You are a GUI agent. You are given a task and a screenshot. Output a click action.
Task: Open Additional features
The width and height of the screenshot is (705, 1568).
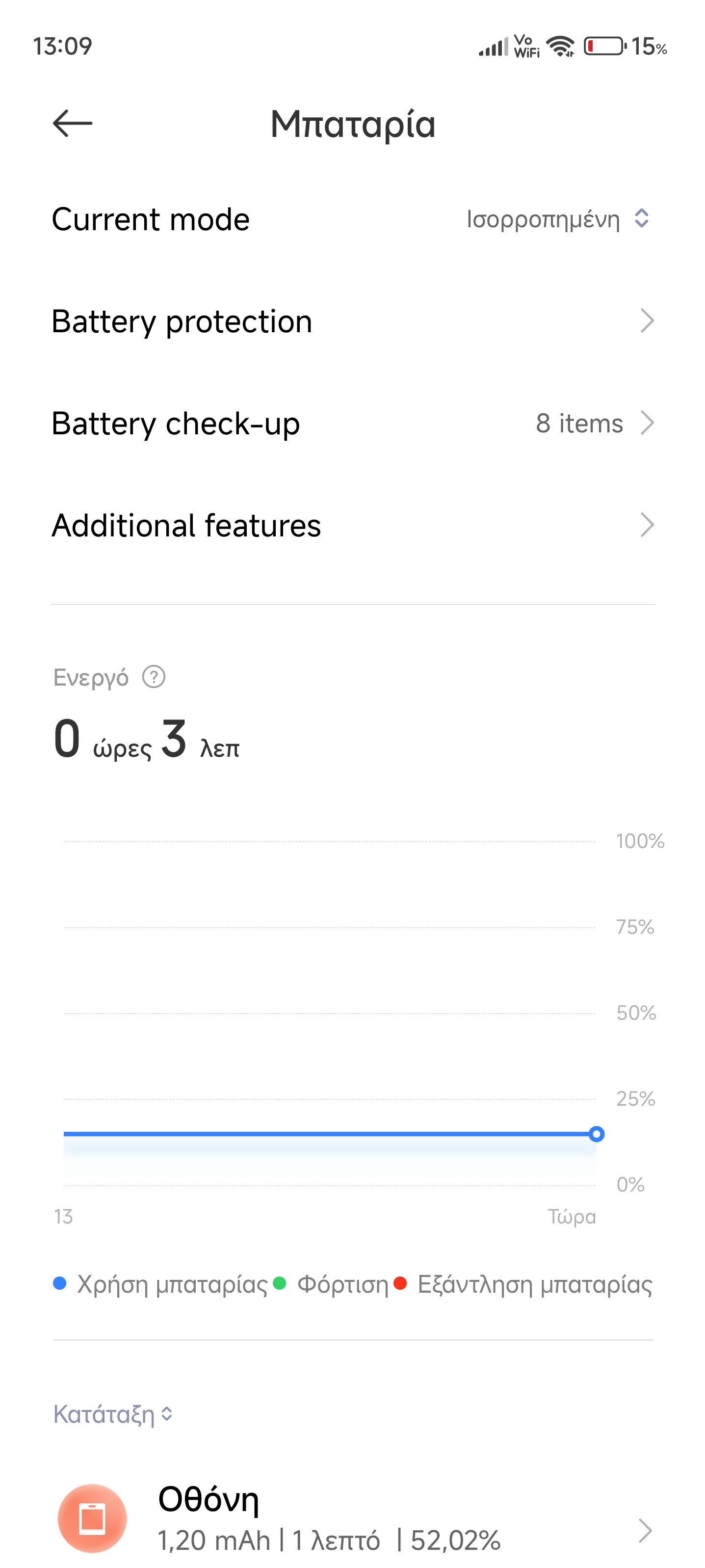(352, 525)
